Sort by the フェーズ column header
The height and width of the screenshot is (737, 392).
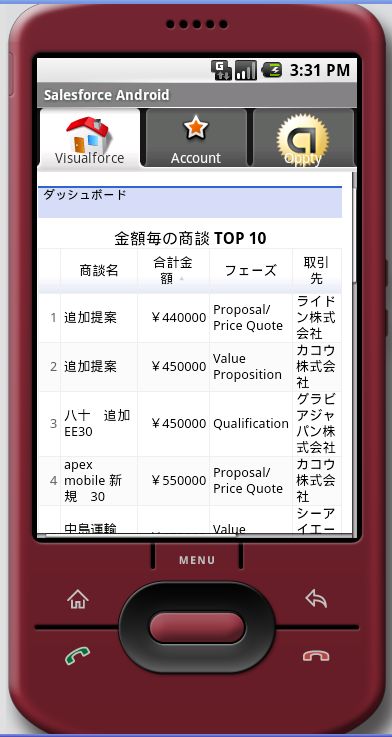tap(251, 271)
